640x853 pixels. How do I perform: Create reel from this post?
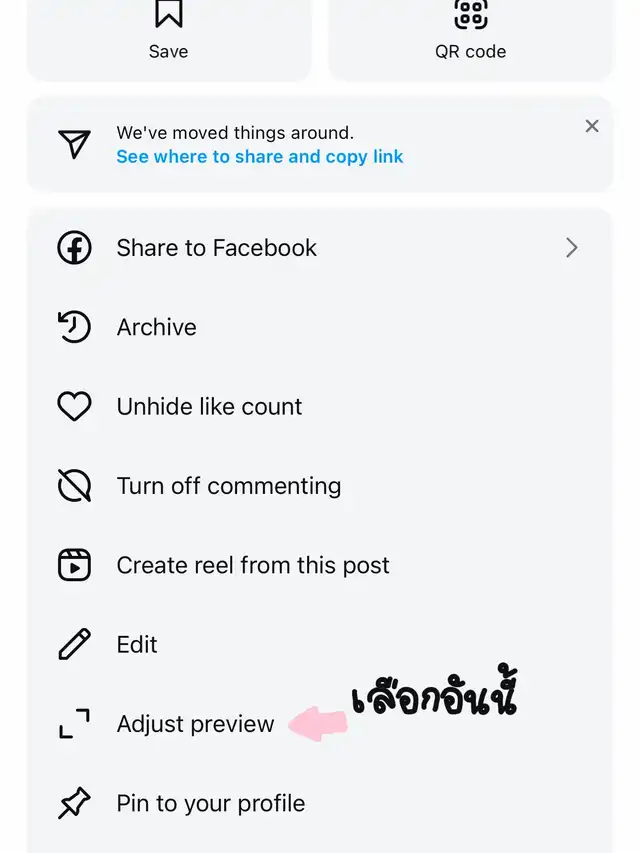pyautogui.click(x=253, y=565)
